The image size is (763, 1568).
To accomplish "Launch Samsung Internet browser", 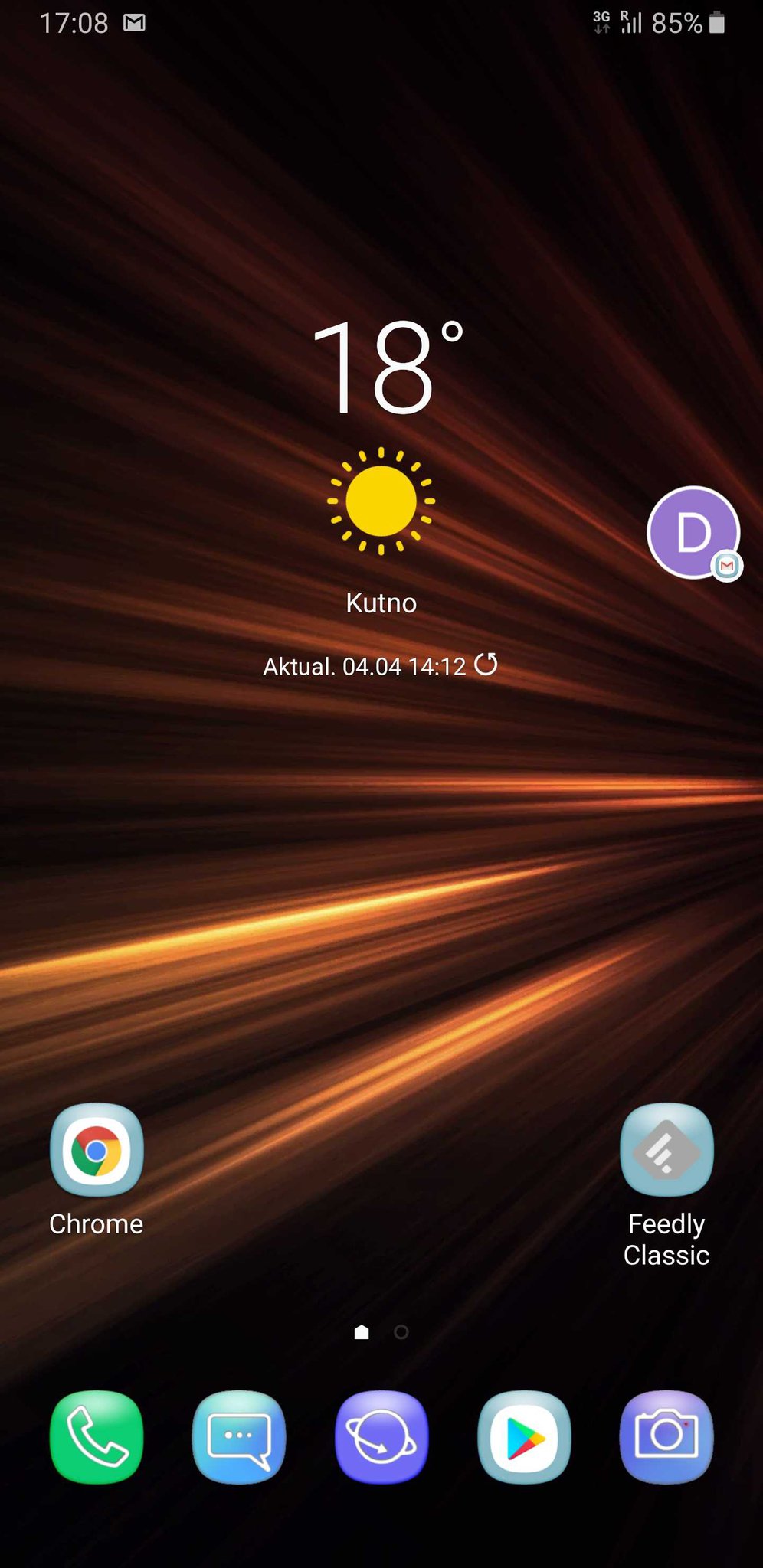I will [x=381, y=1437].
